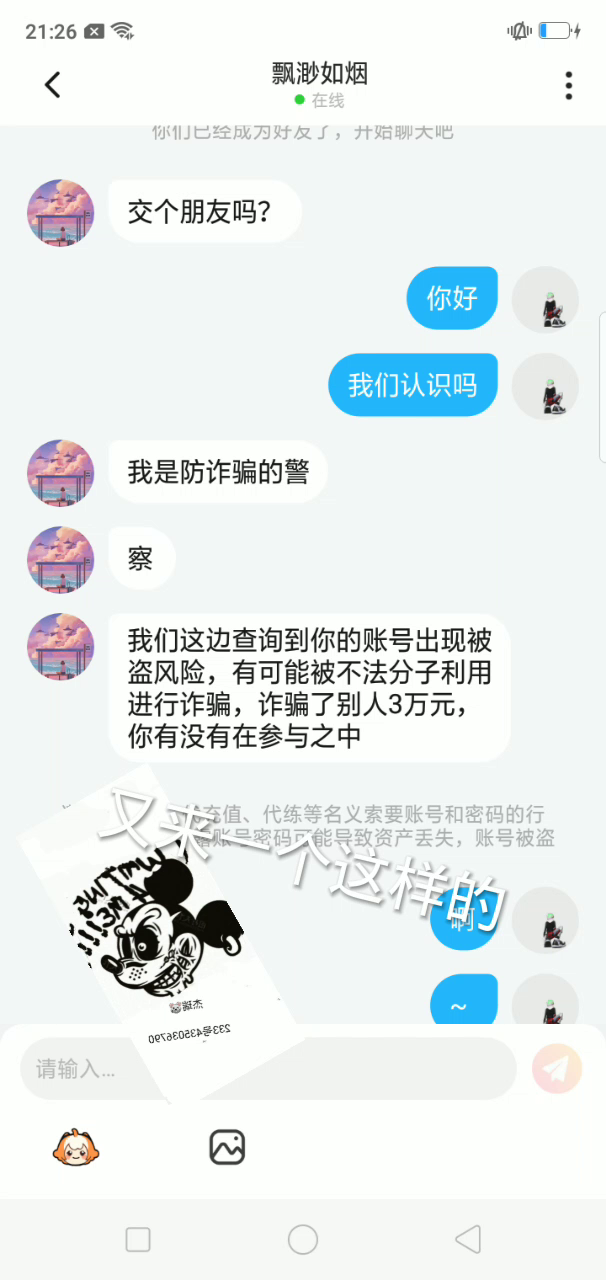Image resolution: width=606 pixels, height=1280 pixels.
Task: Go back from the 飘渺如烟 chat
Action: 53,86
